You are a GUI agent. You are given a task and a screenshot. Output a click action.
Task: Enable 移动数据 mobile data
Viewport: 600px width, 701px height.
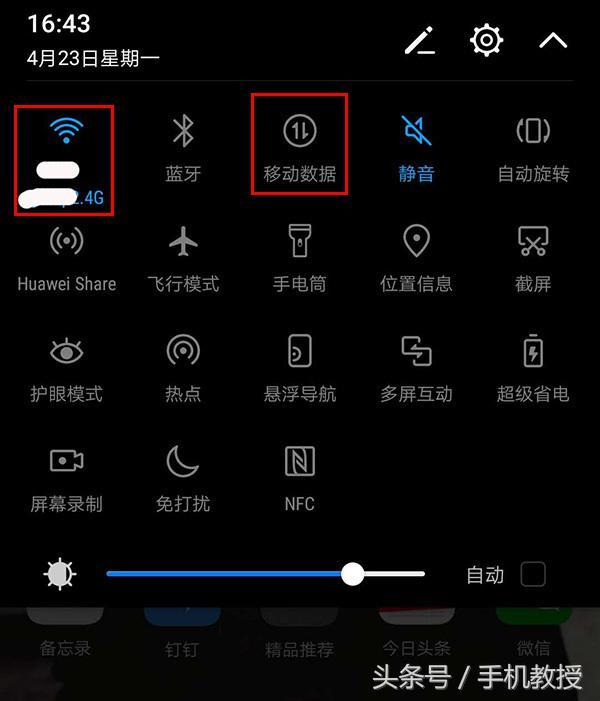pos(300,132)
